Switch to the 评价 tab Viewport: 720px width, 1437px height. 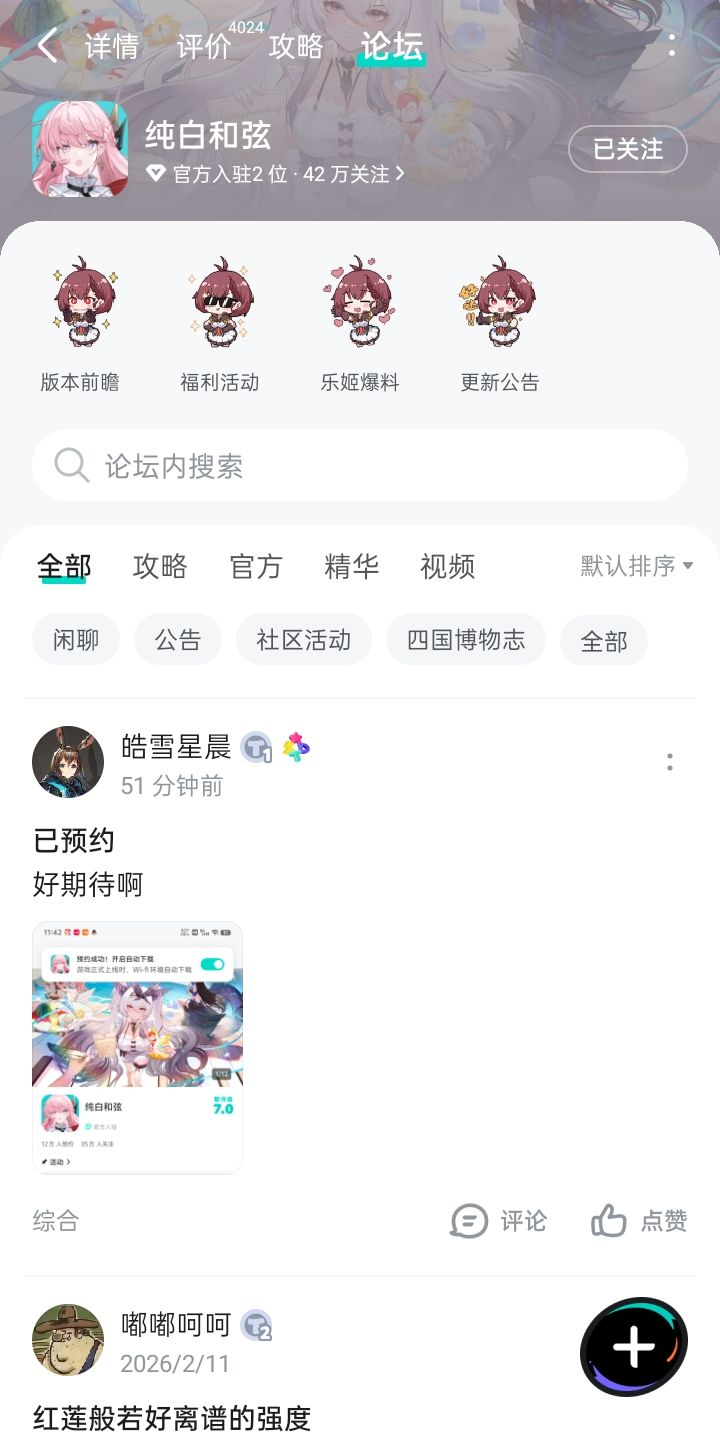coord(204,45)
